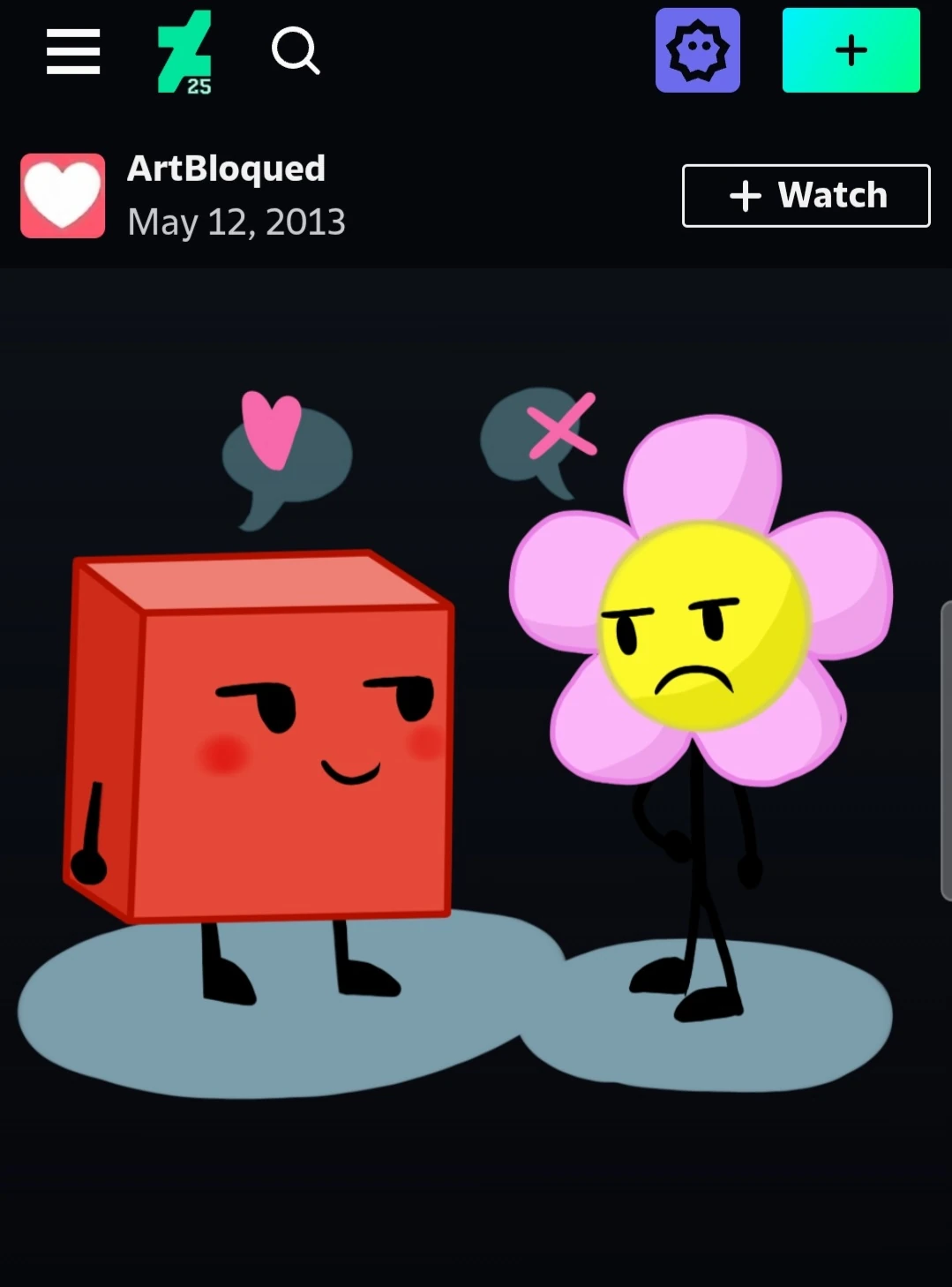Open ArtBloqued's profile avatar
Viewport: 952px width, 1287px height.
click(63, 196)
